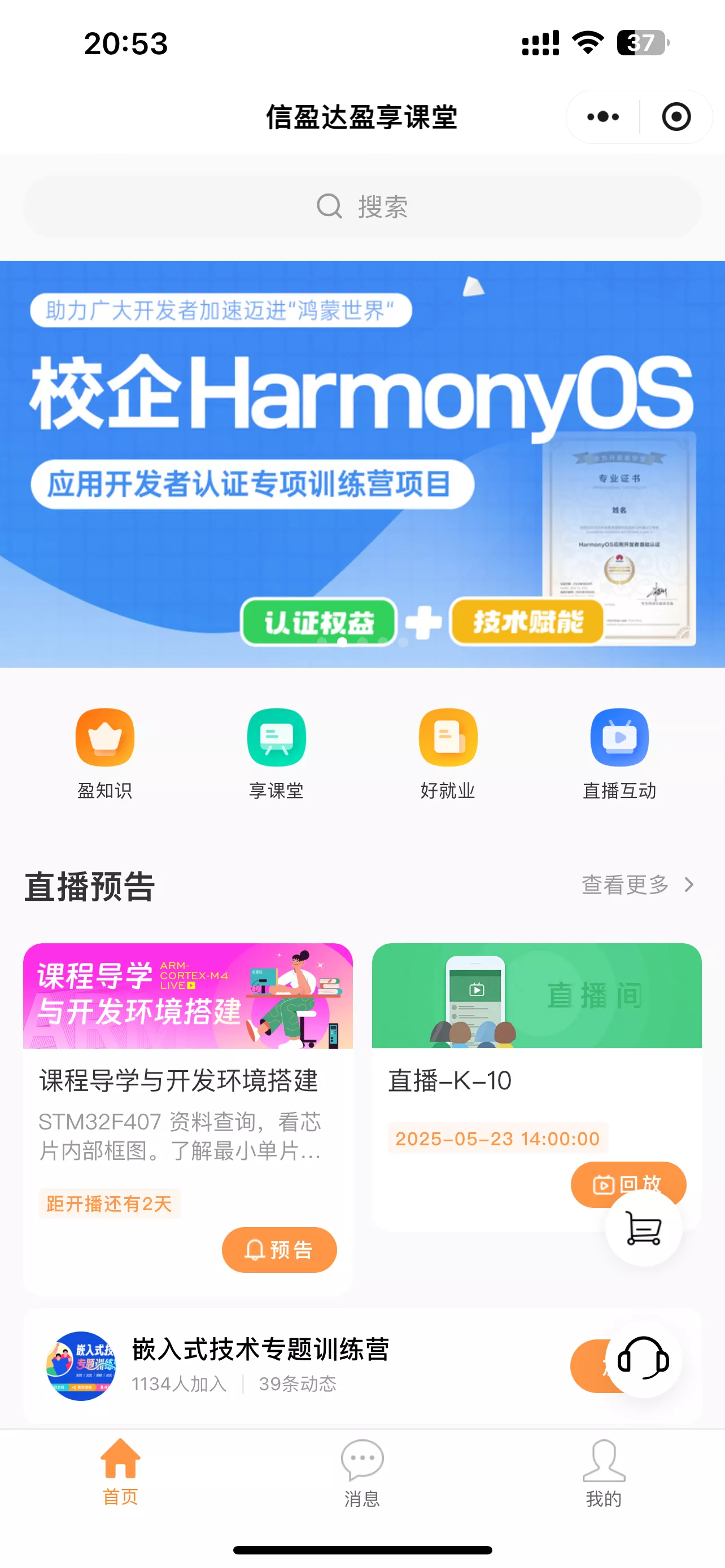Click the magnifier icon in search bar
Screen dimensions: 725x1568
(329, 206)
